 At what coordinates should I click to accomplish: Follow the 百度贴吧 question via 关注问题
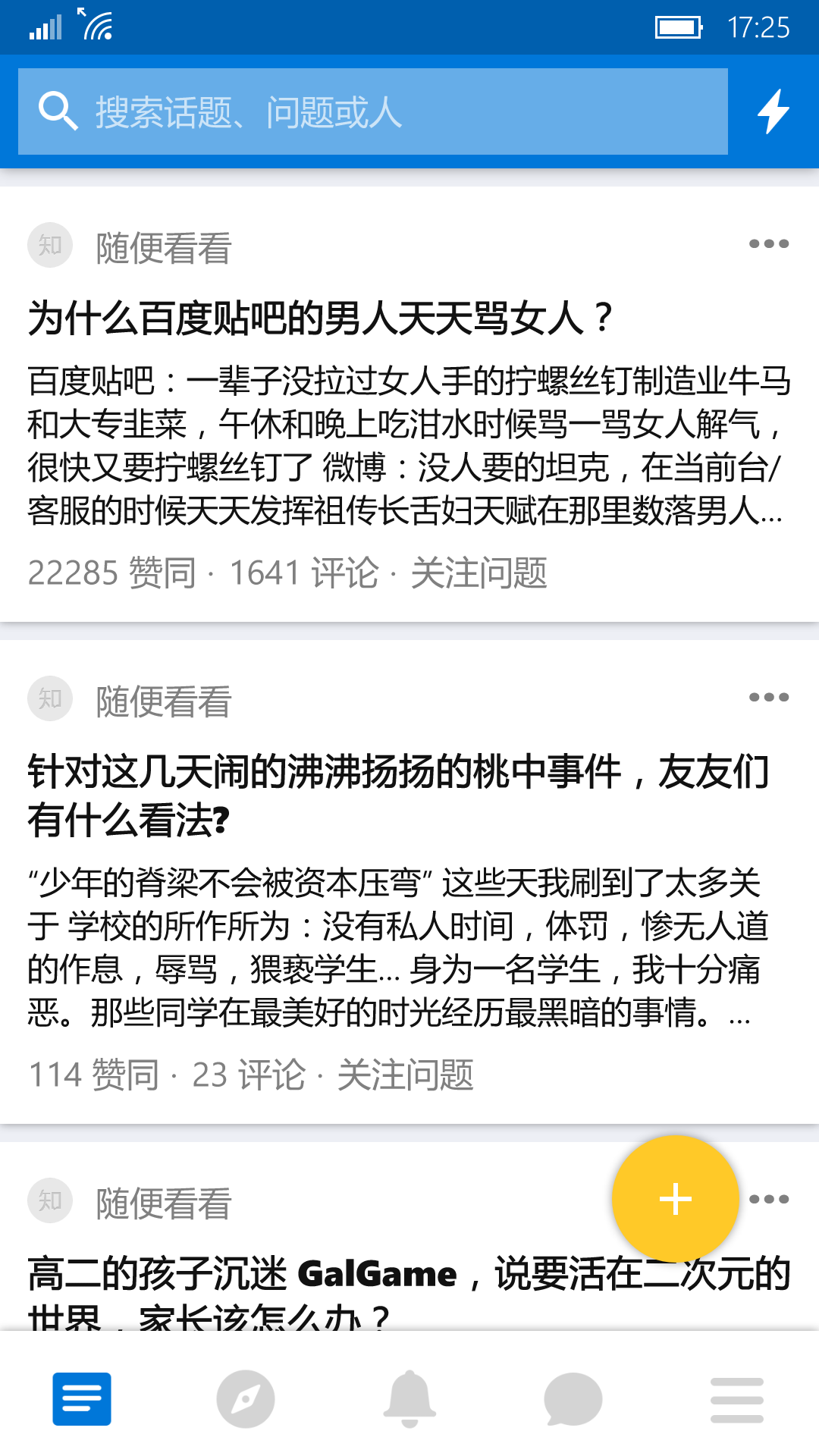tap(479, 573)
